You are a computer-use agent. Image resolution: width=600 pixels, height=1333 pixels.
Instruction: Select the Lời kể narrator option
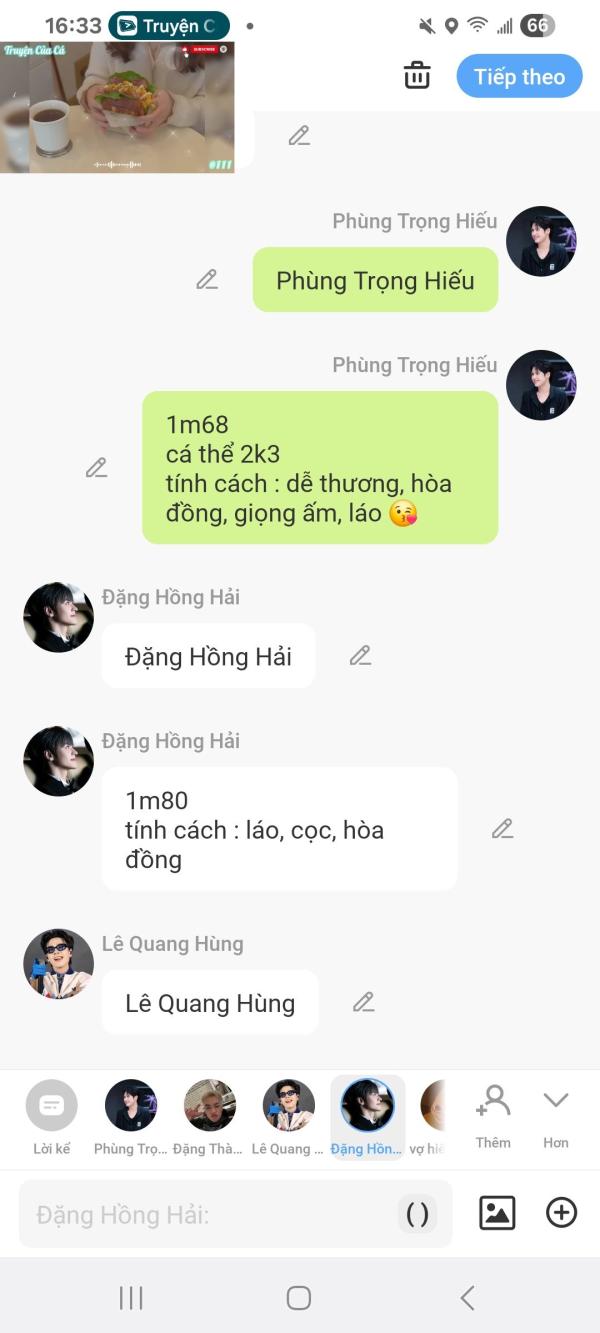(x=51, y=1117)
